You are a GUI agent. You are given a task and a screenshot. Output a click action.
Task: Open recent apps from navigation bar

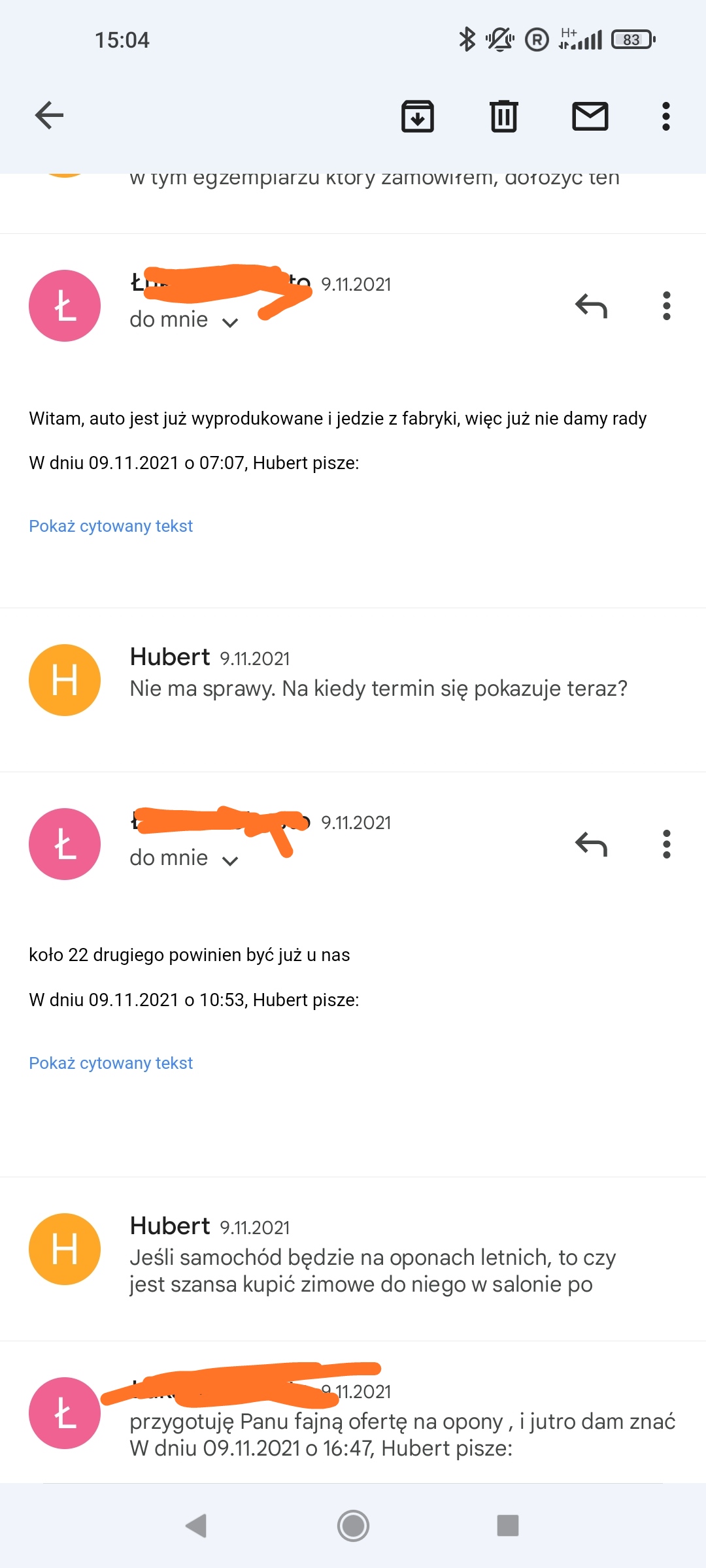pyautogui.click(x=508, y=1526)
